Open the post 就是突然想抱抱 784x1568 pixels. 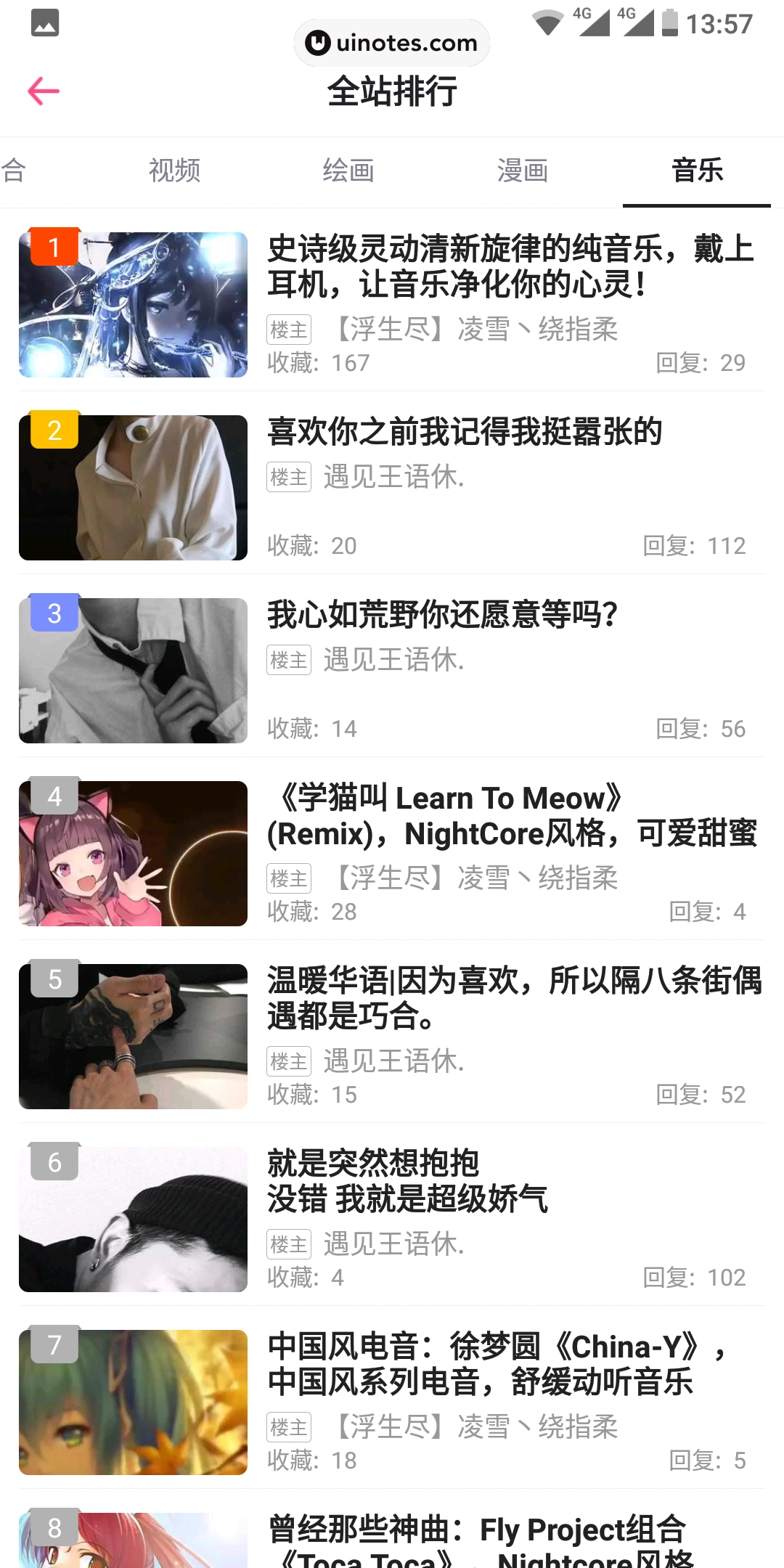tap(407, 1180)
